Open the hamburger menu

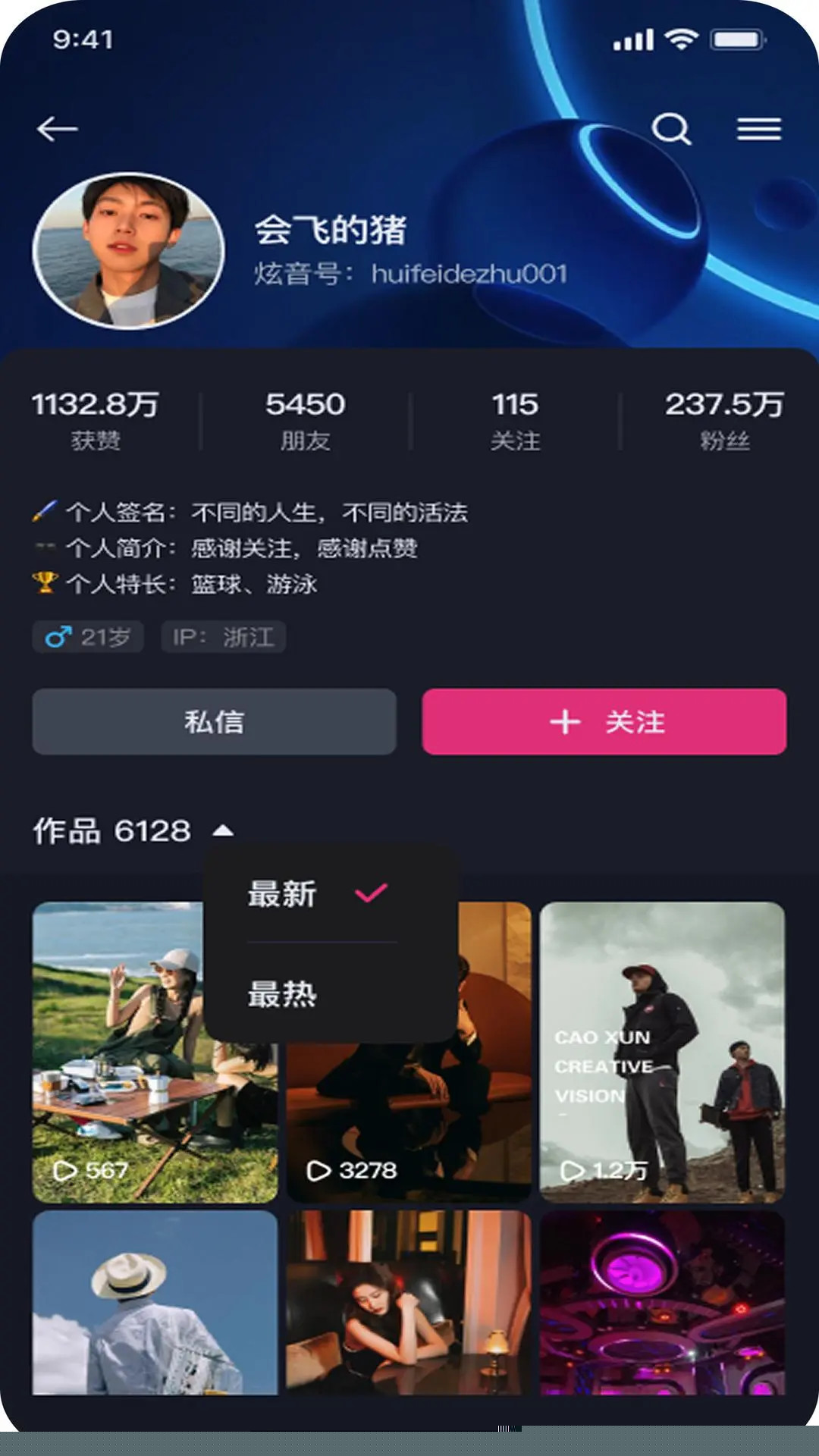click(x=758, y=129)
